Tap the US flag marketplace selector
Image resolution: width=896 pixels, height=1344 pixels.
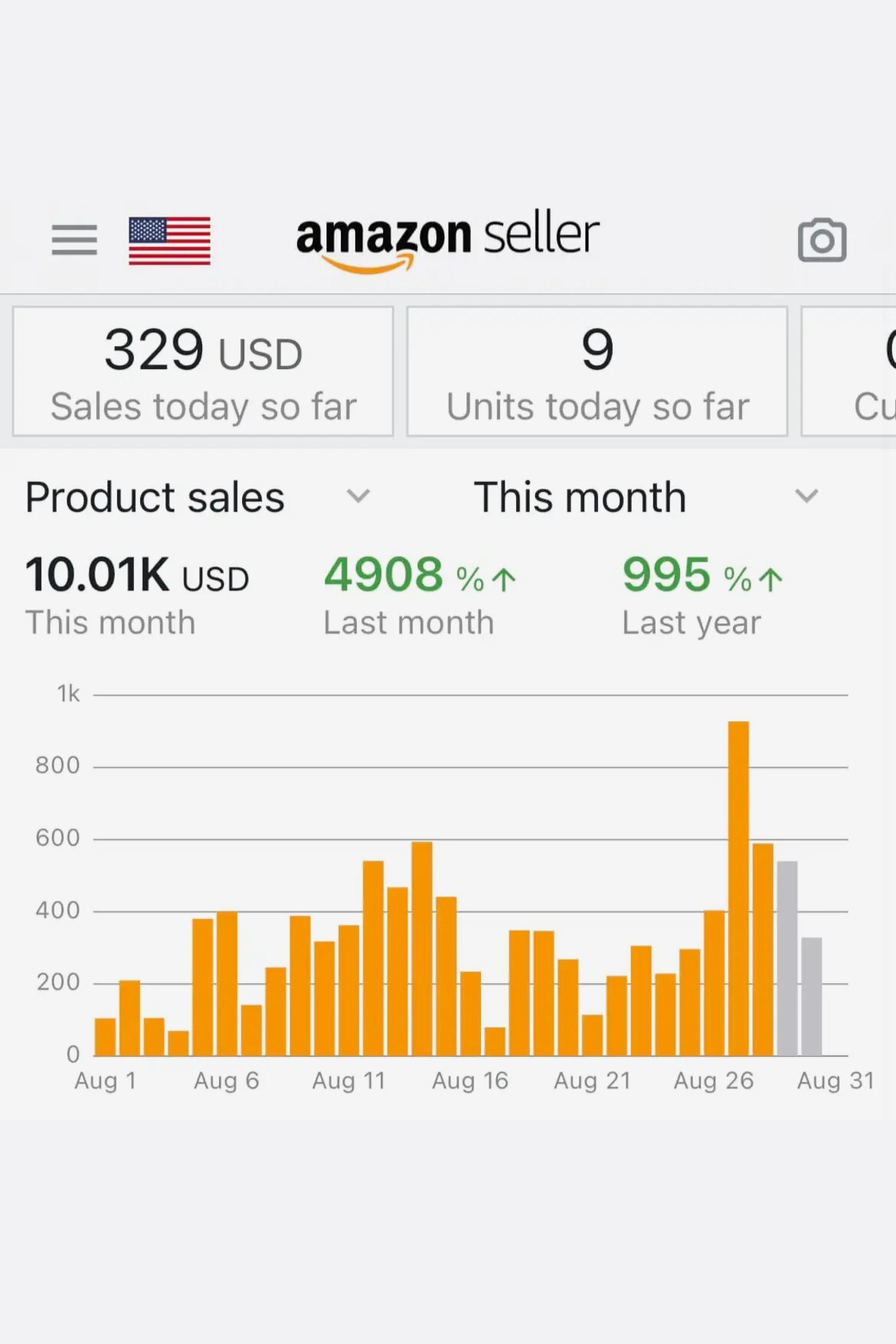point(169,240)
